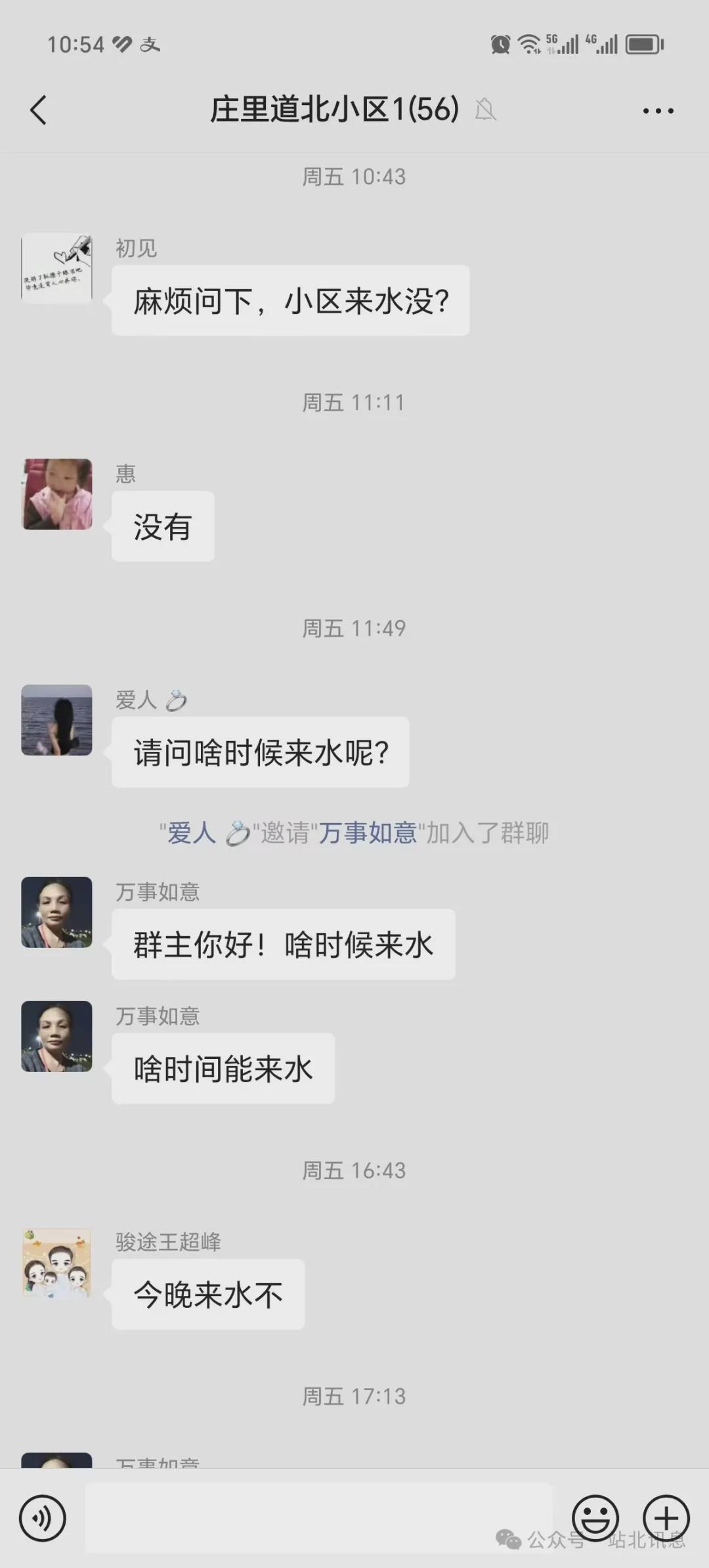Open 惠's profile avatar
The width and height of the screenshot is (709, 1568).
(57, 494)
